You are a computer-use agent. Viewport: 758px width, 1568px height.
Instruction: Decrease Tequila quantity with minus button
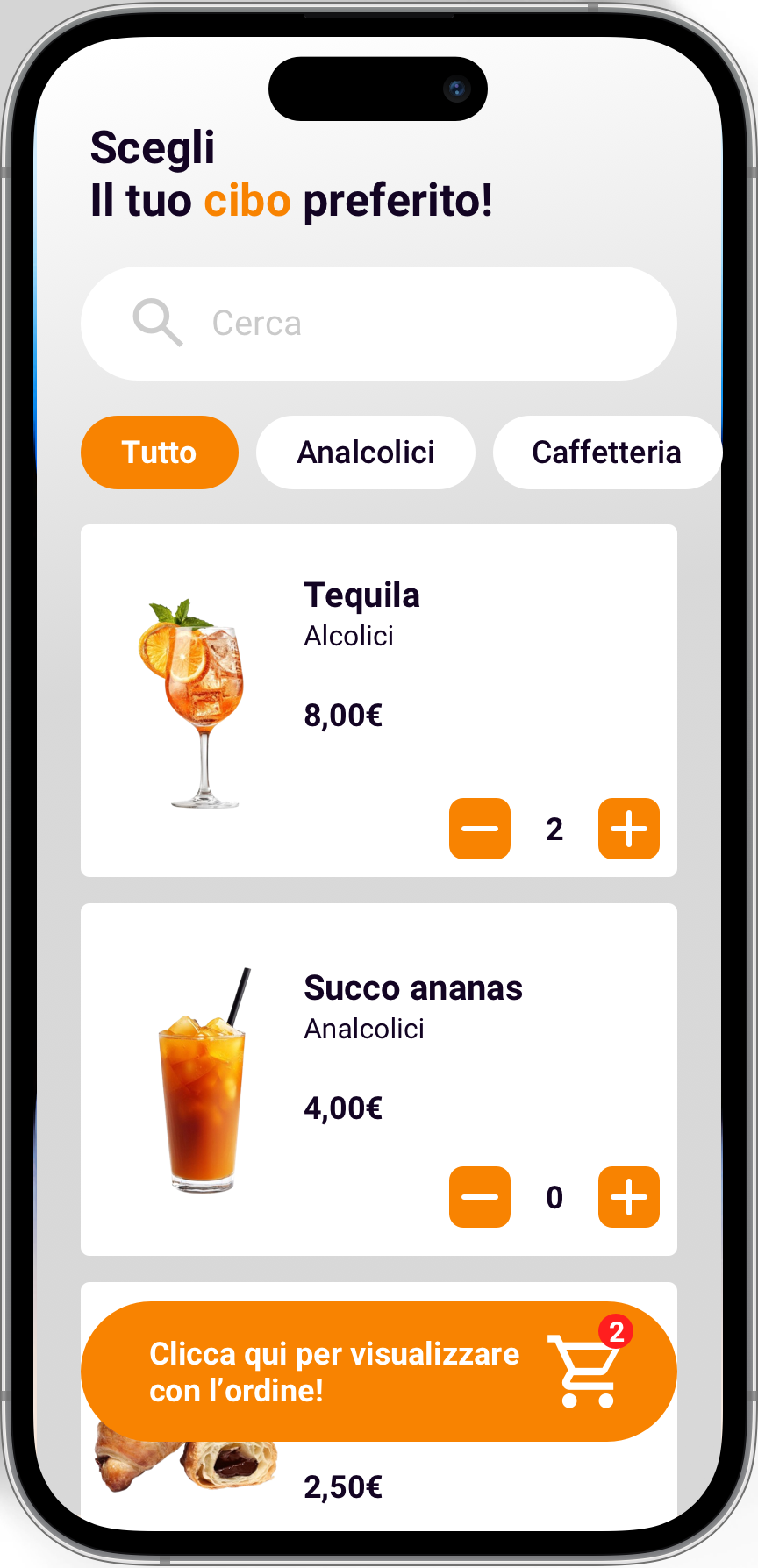[x=480, y=829]
